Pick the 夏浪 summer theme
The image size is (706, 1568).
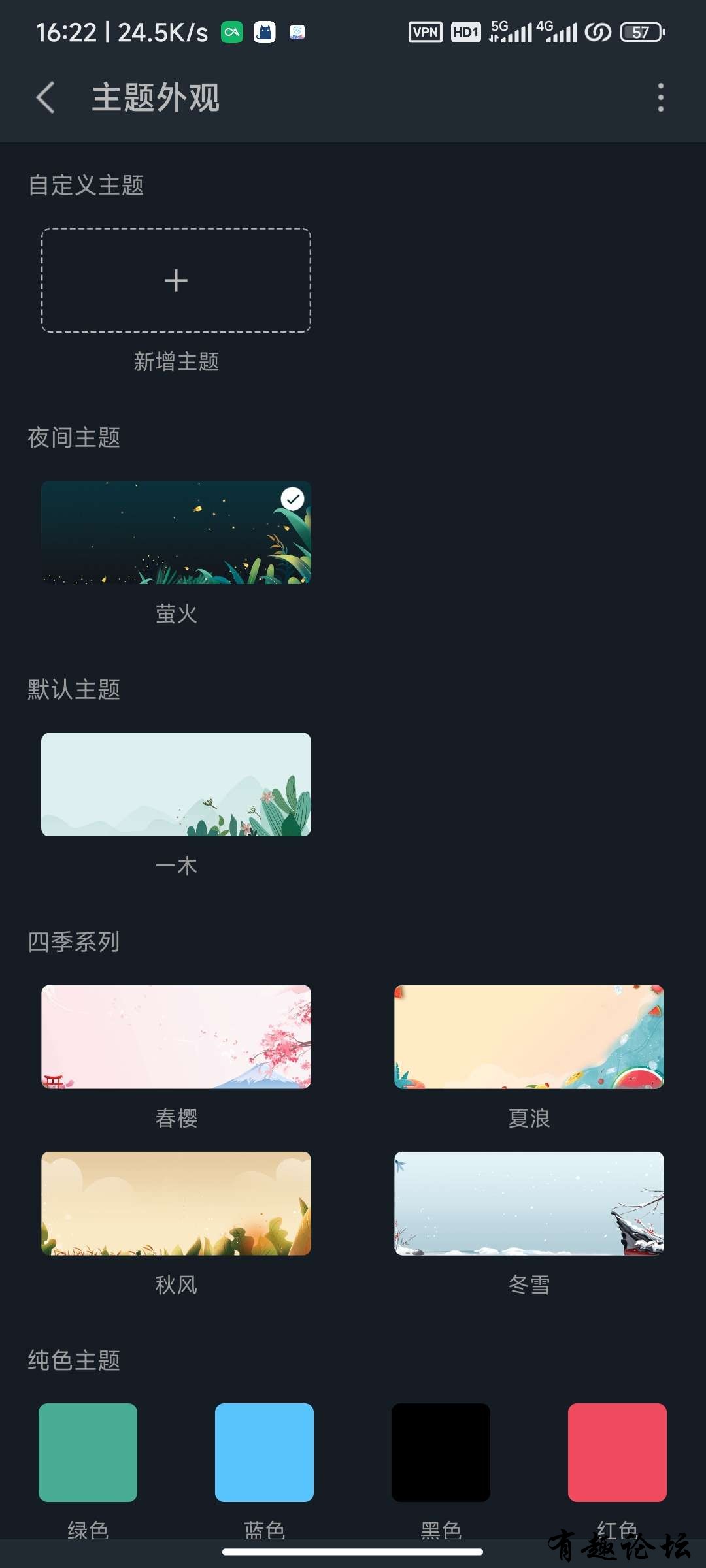pyautogui.click(x=529, y=1037)
